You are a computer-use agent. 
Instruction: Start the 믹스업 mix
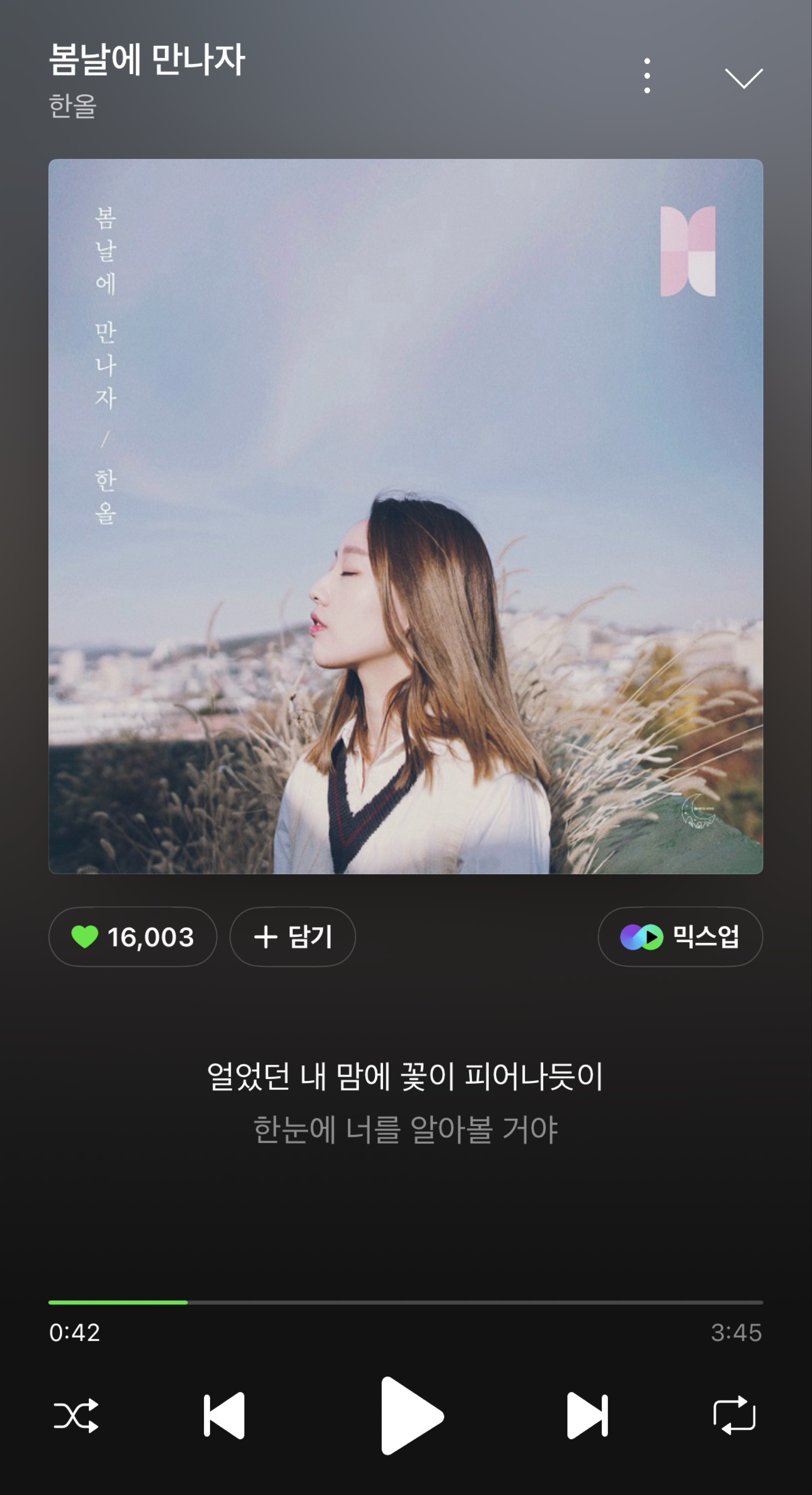(680, 937)
